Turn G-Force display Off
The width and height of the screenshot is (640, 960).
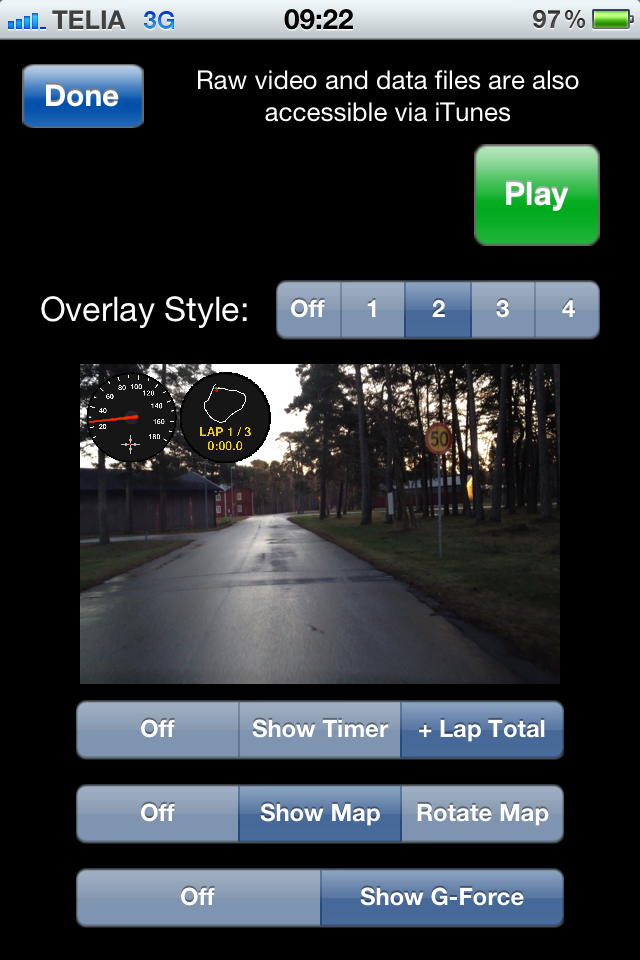point(198,897)
